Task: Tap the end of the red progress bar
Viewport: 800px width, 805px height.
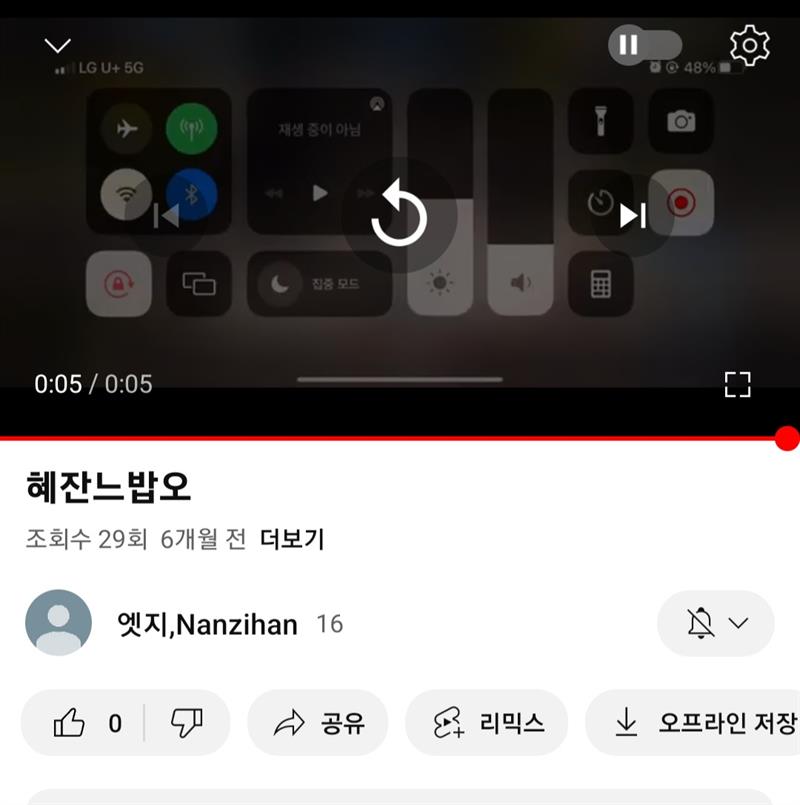Action: point(787,438)
